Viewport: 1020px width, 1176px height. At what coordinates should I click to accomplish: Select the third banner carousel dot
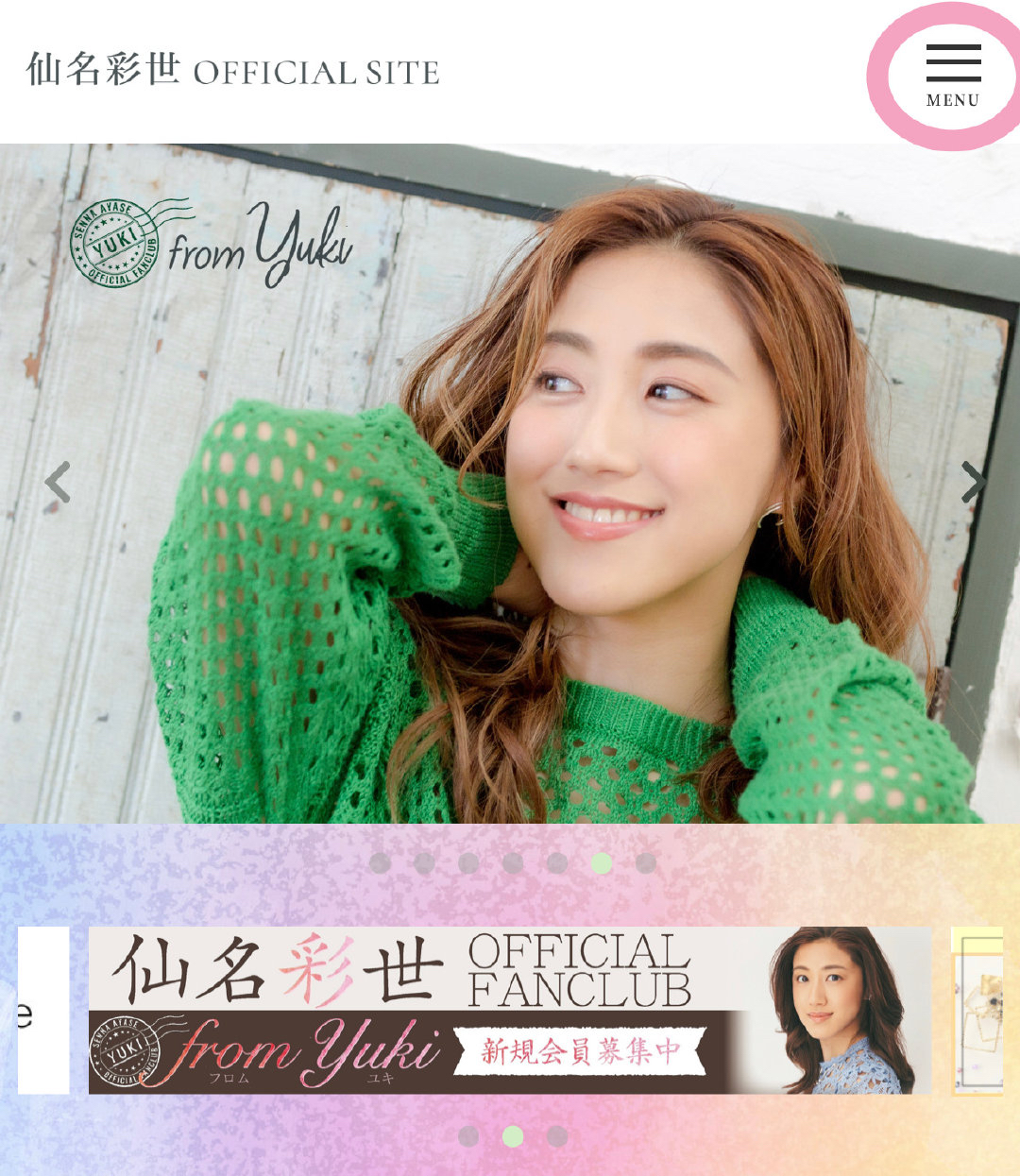coord(557,1136)
